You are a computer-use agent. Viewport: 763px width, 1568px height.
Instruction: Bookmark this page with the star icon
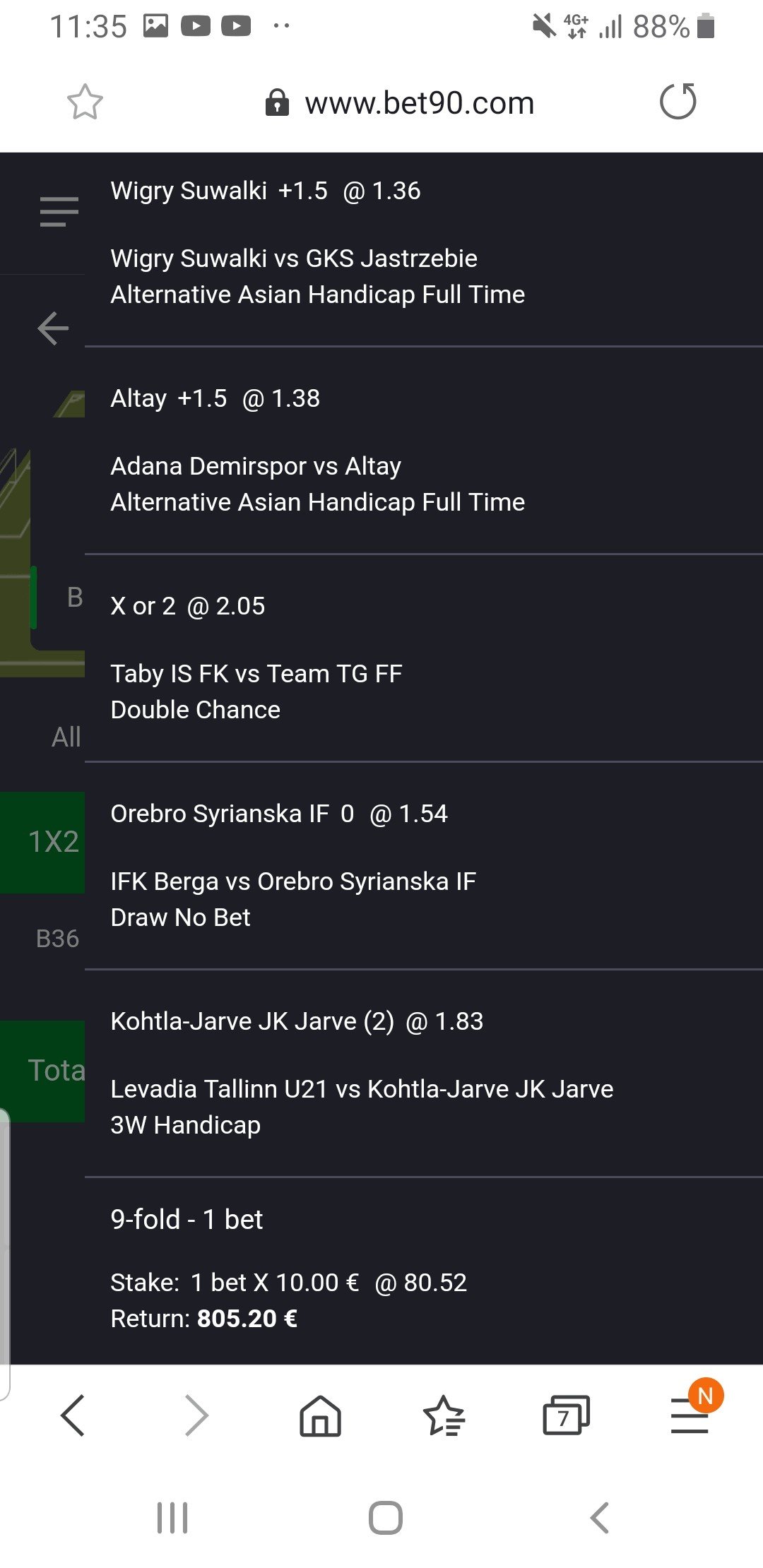pyautogui.click(x=85, y=102)
